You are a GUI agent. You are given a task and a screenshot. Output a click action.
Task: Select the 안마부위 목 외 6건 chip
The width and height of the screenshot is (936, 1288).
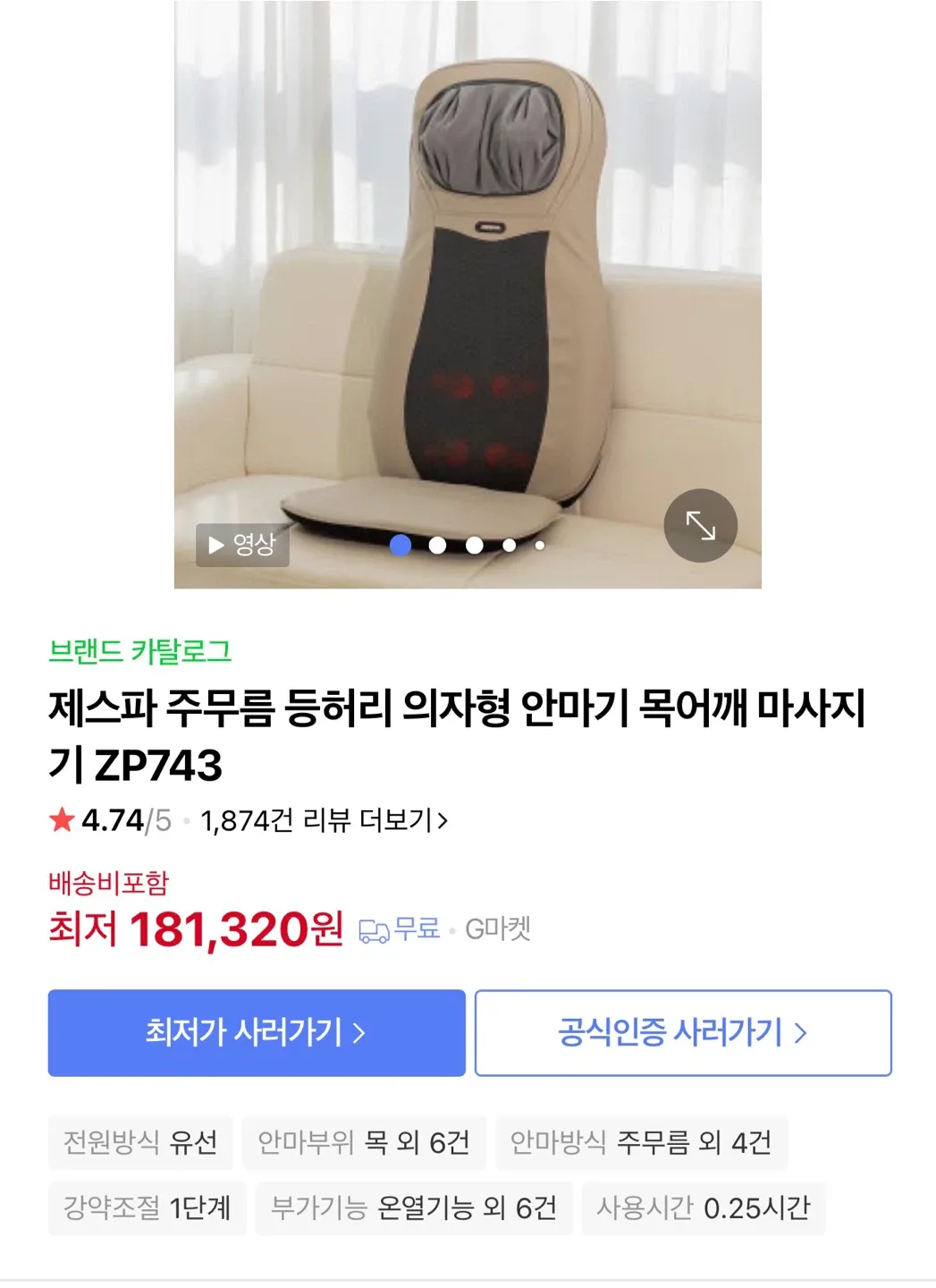click(364, 1142)
